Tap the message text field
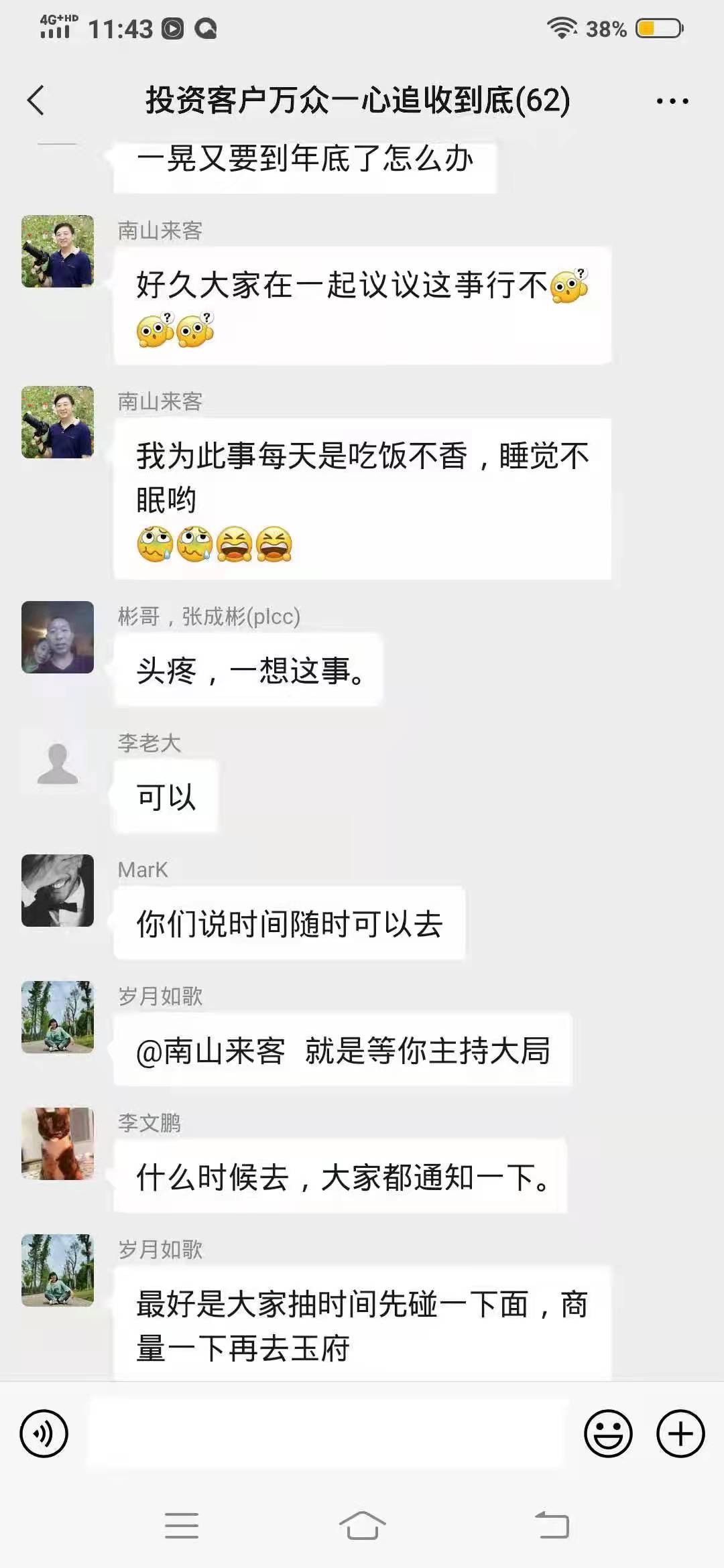Screen dimensions: 724x1568 point(327,1434)
